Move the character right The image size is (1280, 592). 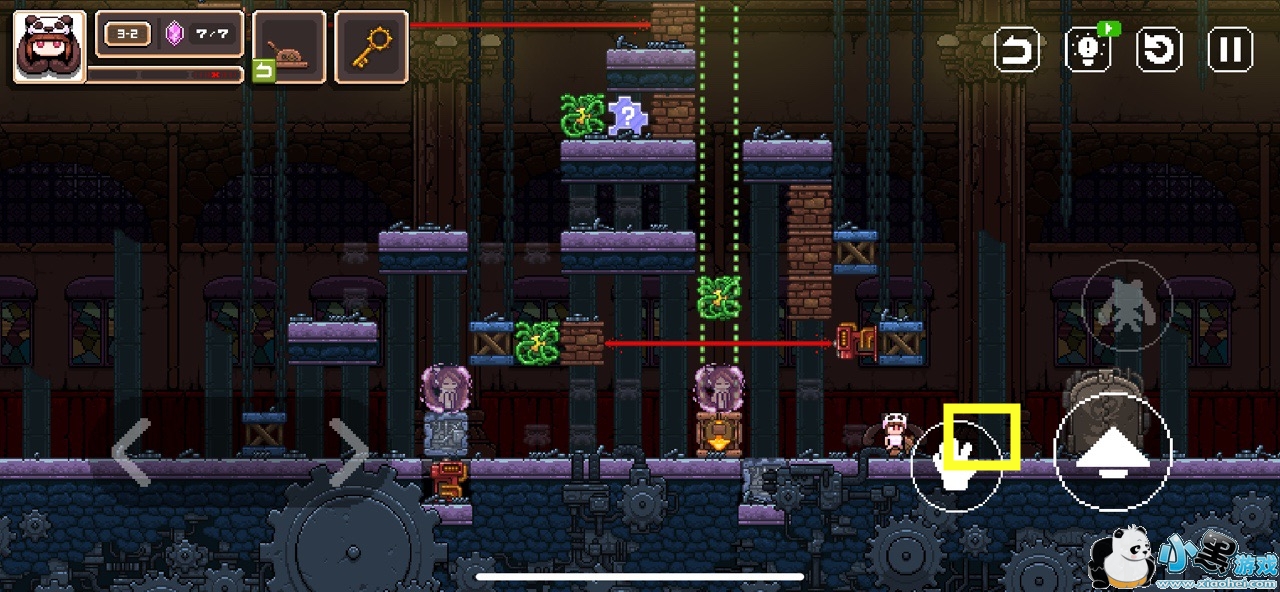[349, 452]
